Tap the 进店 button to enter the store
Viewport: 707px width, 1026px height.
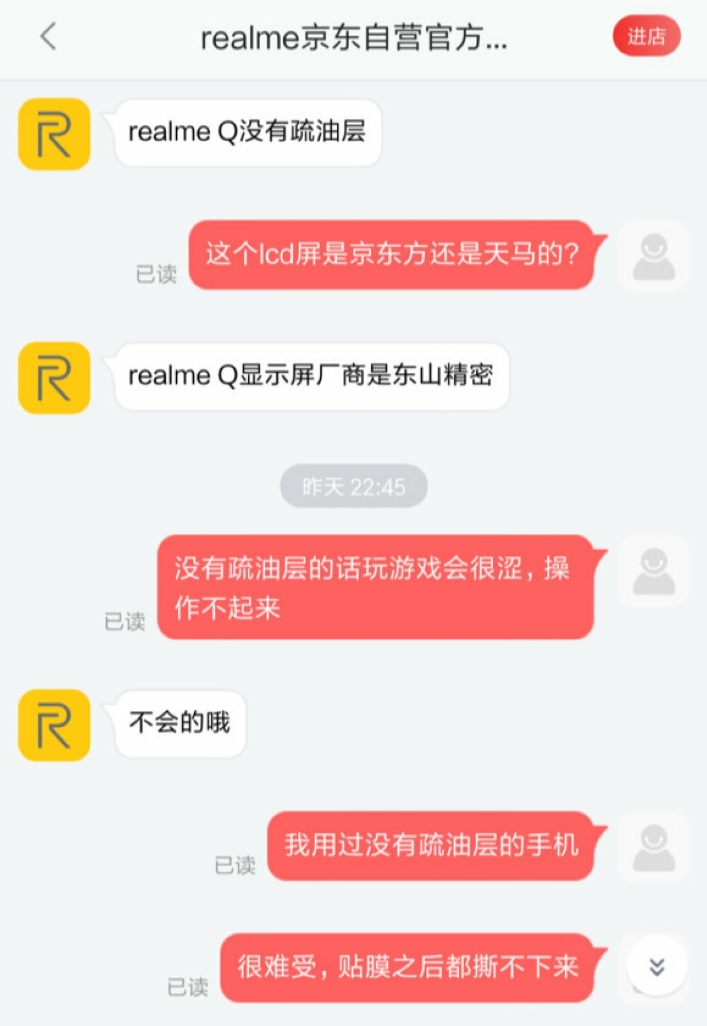646,37
